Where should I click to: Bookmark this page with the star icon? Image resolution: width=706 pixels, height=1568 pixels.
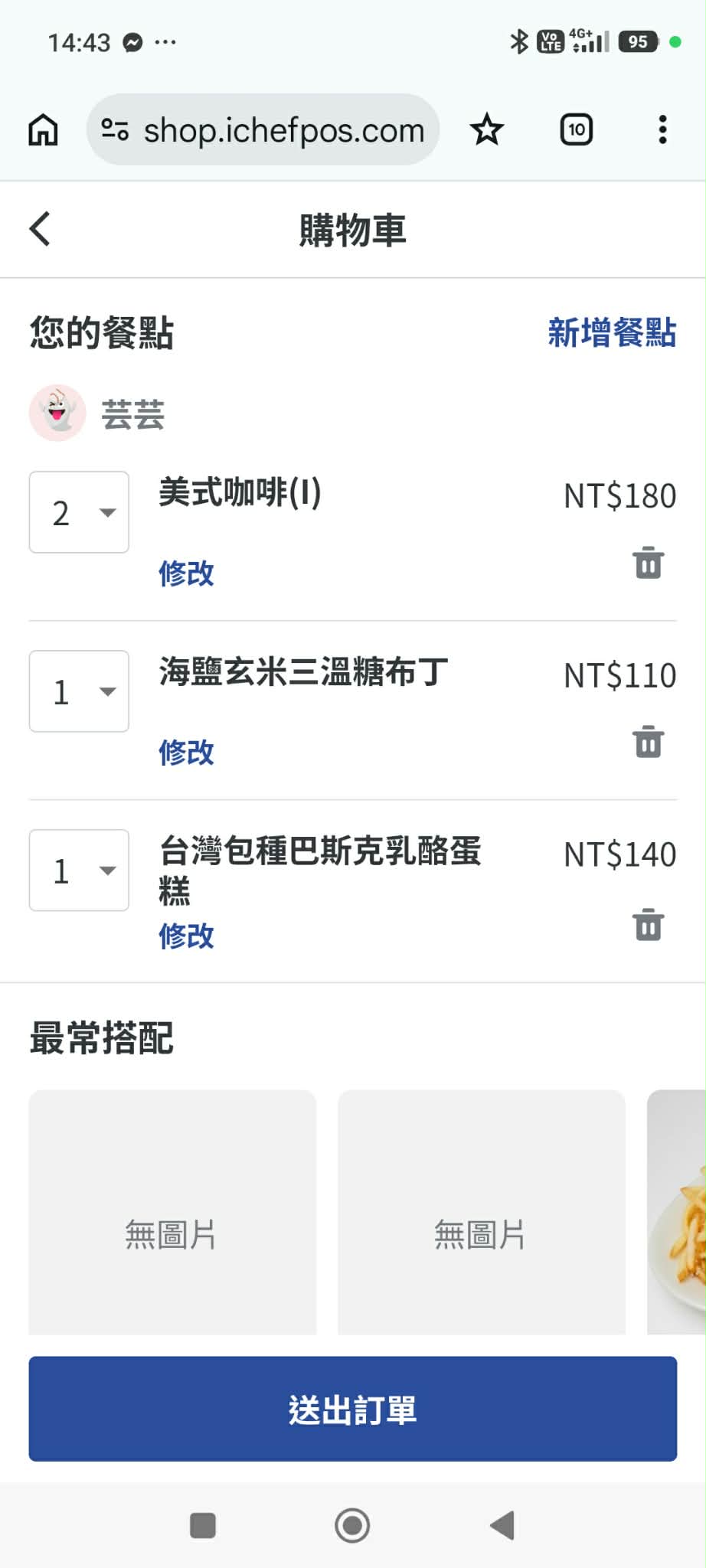487,129
